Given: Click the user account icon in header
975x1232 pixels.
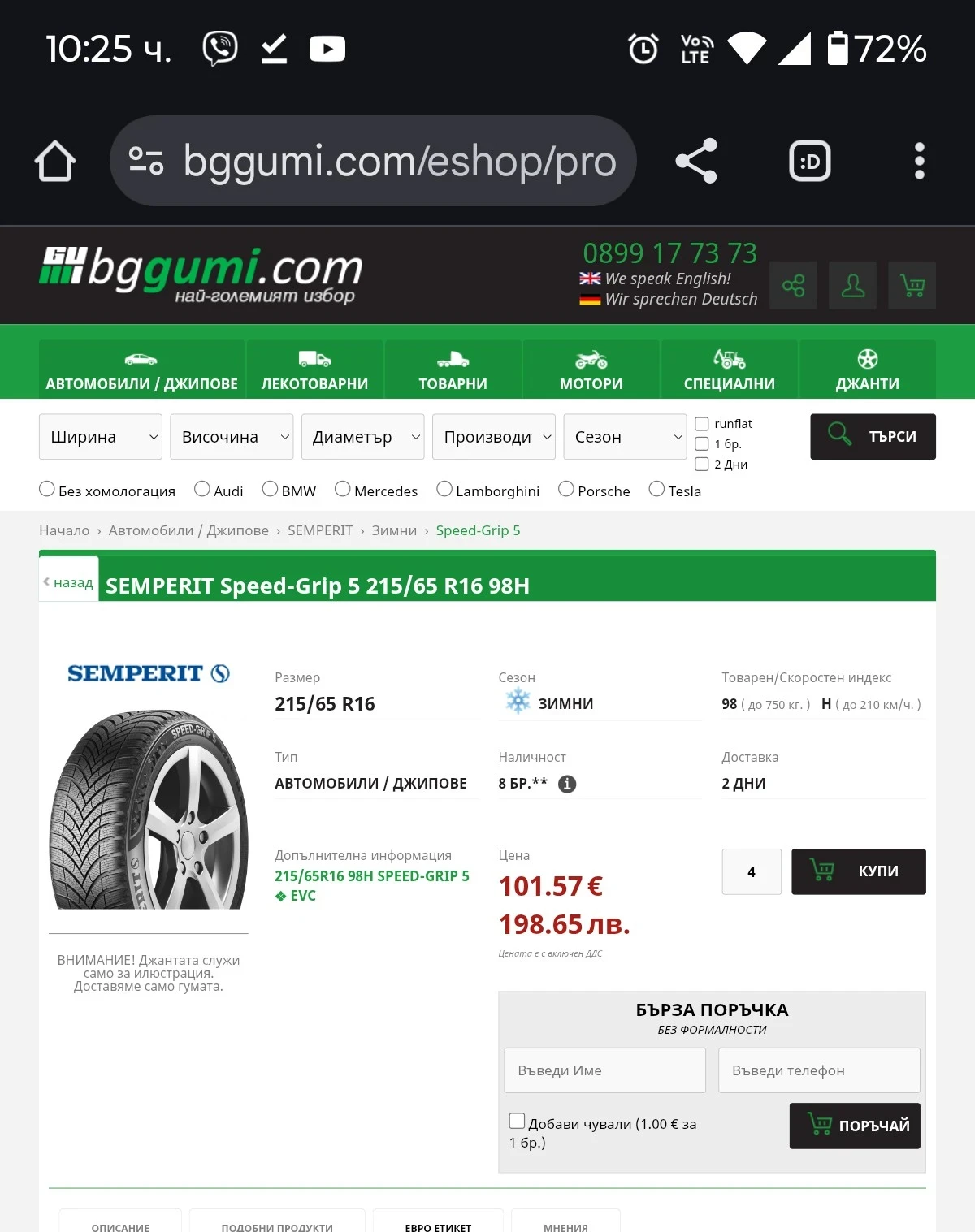Looking at the screenshot, I should pos(852,286).
